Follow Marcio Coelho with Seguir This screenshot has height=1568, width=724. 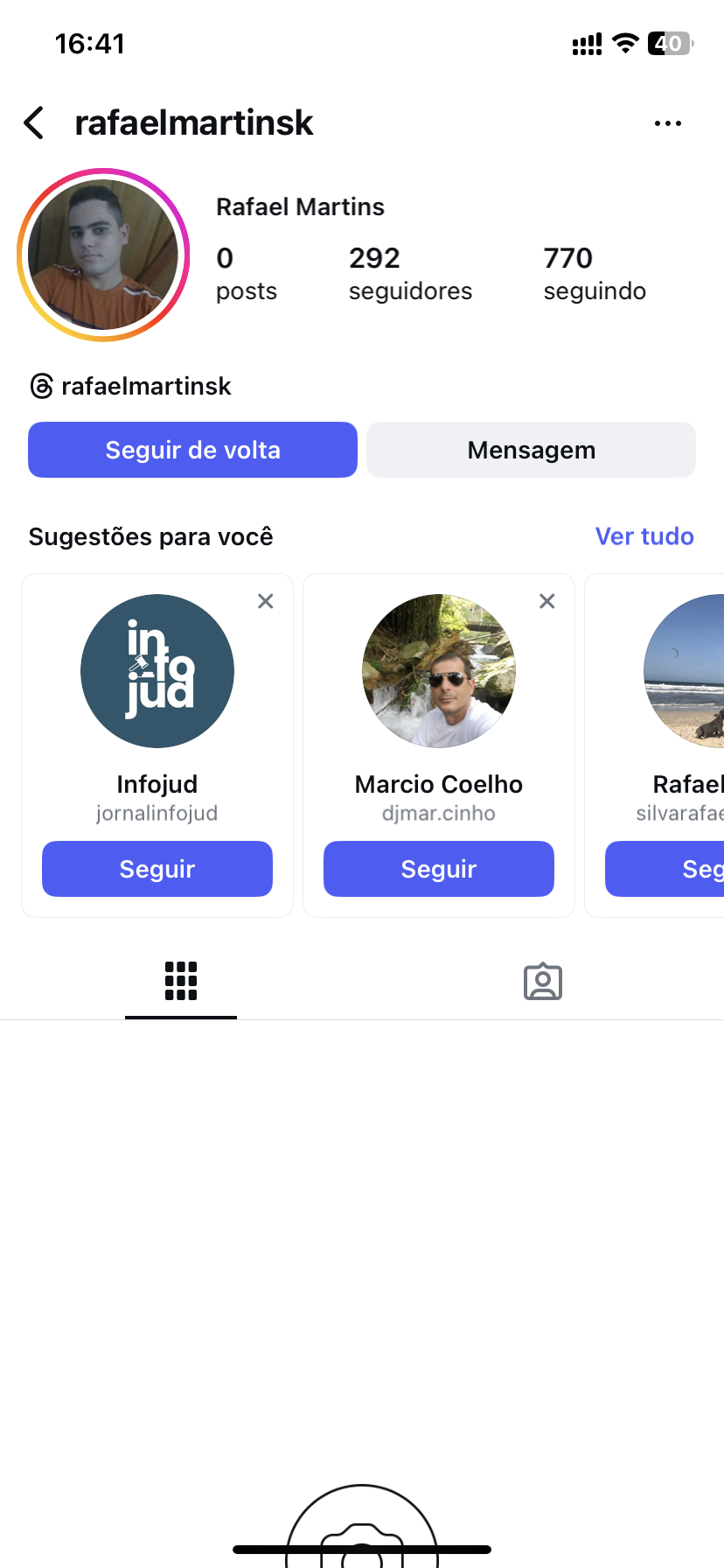point(439,869)
